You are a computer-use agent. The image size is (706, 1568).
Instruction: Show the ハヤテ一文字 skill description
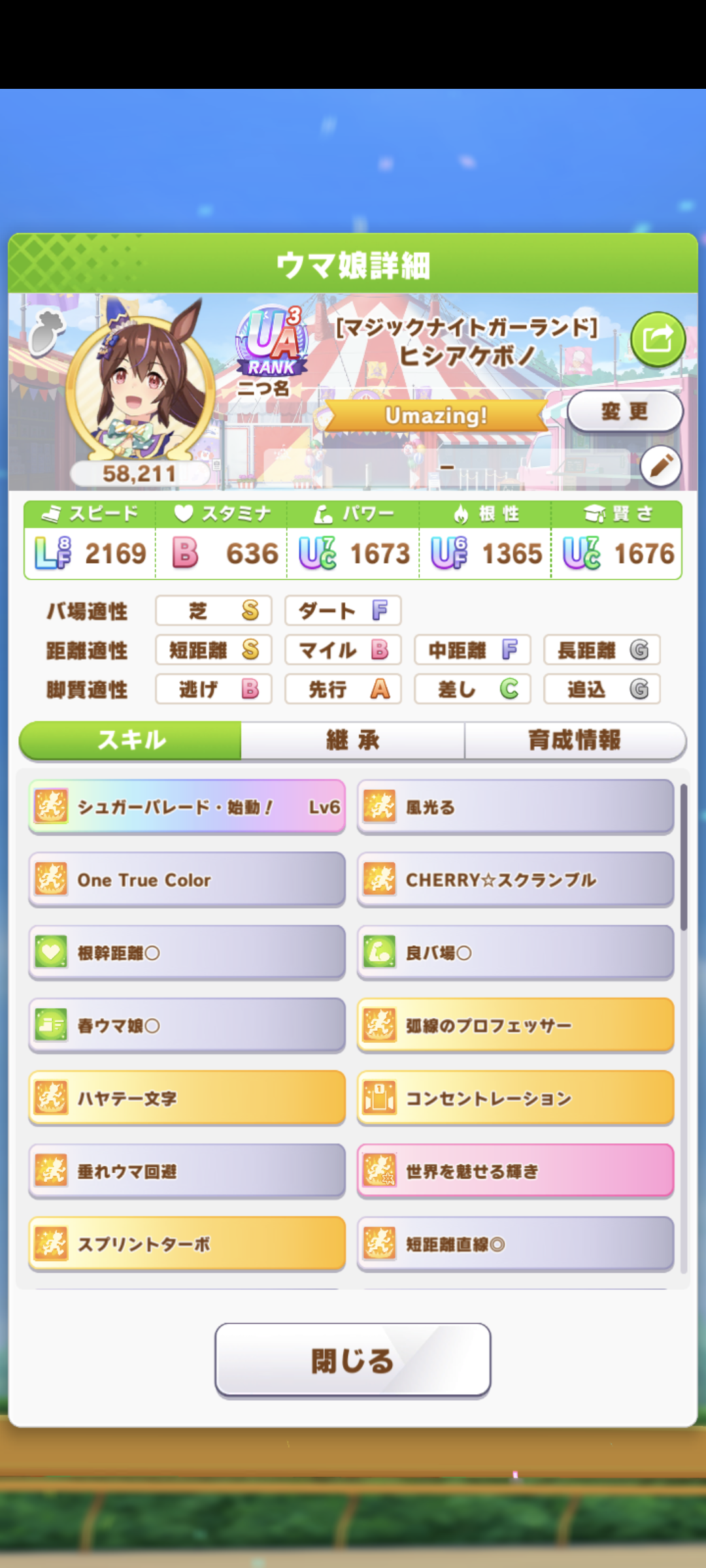click(x=187, y=1098)
